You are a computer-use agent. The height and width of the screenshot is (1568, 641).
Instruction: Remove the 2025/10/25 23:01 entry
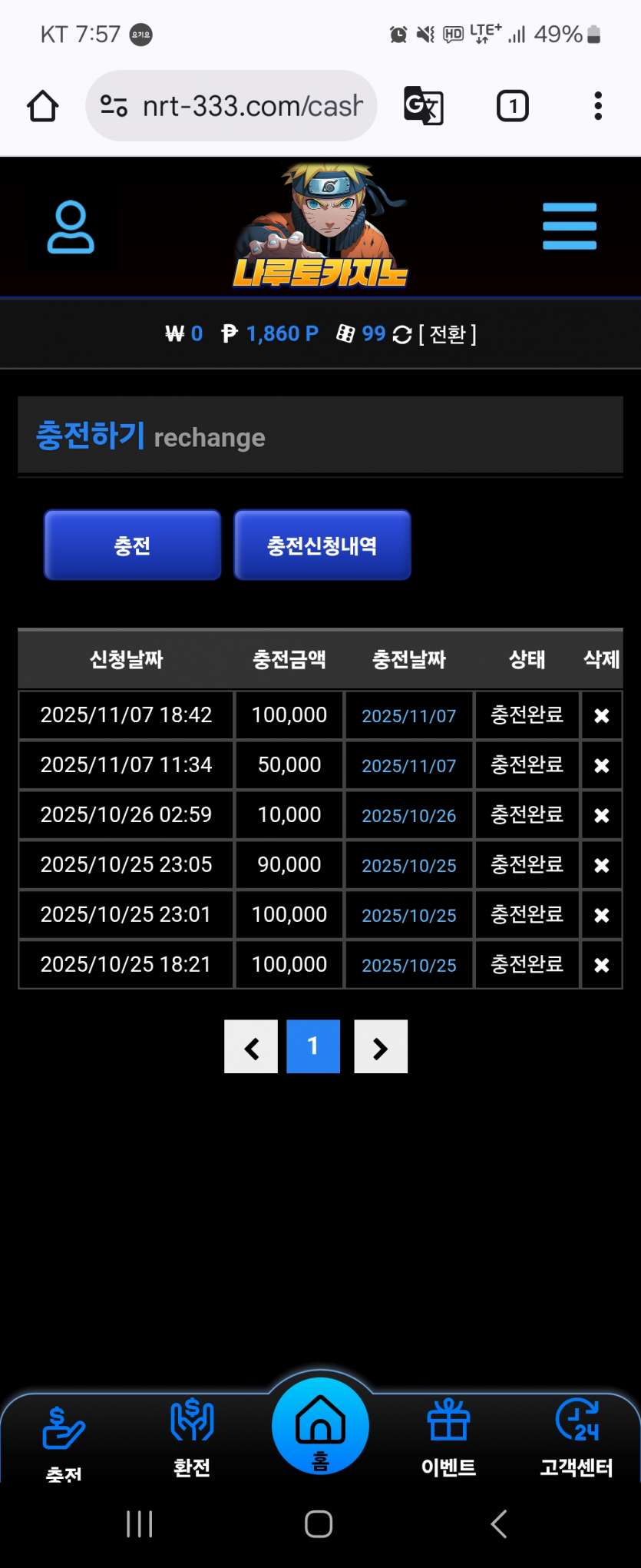point(602,916)
